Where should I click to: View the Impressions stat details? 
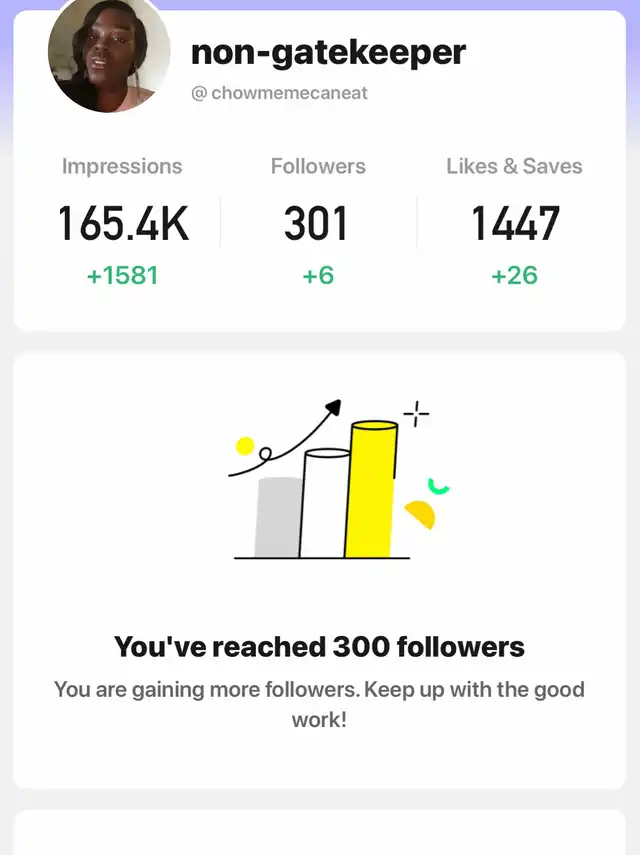[122, 223]
